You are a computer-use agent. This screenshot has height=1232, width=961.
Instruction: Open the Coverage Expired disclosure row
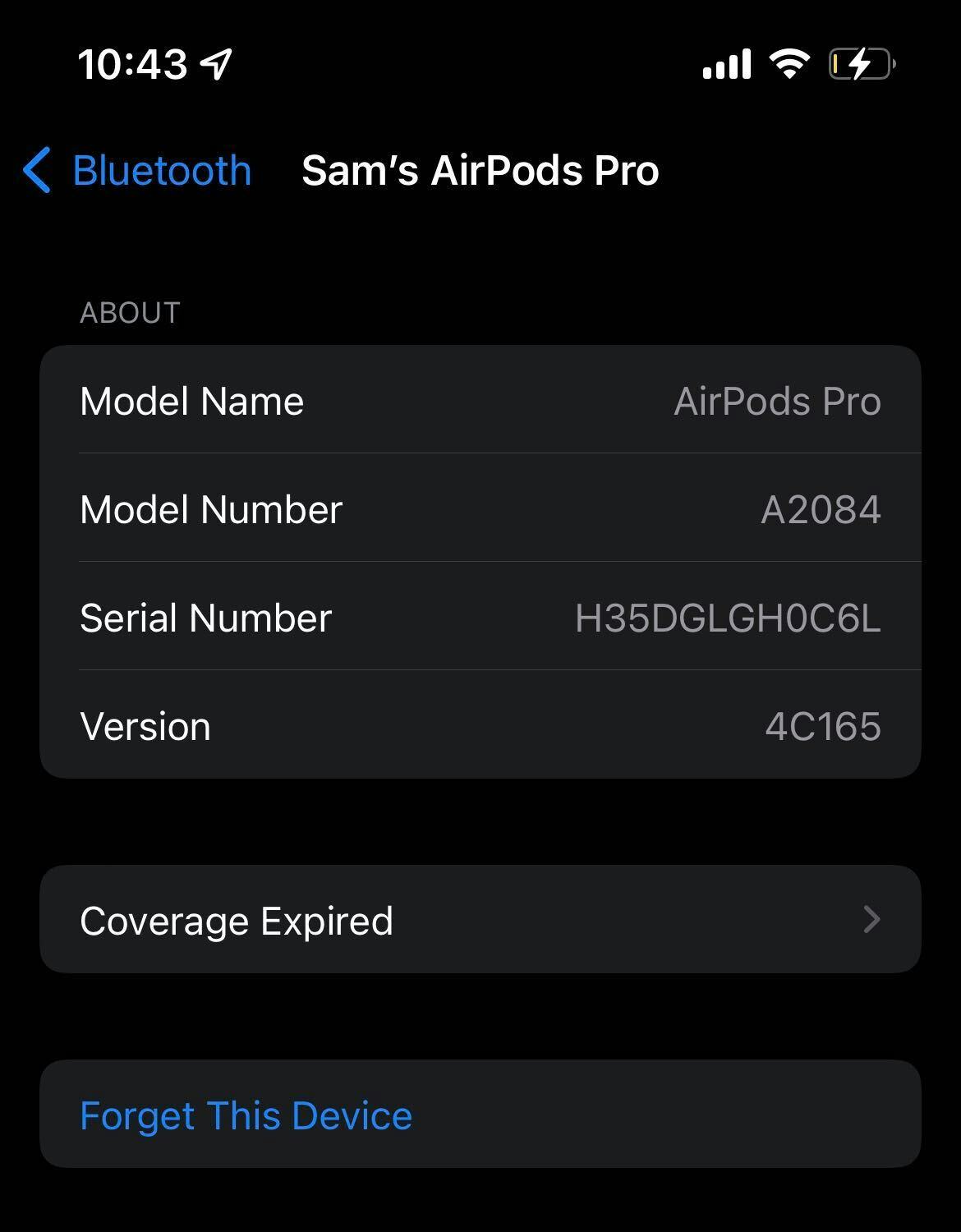pos(480,921)
